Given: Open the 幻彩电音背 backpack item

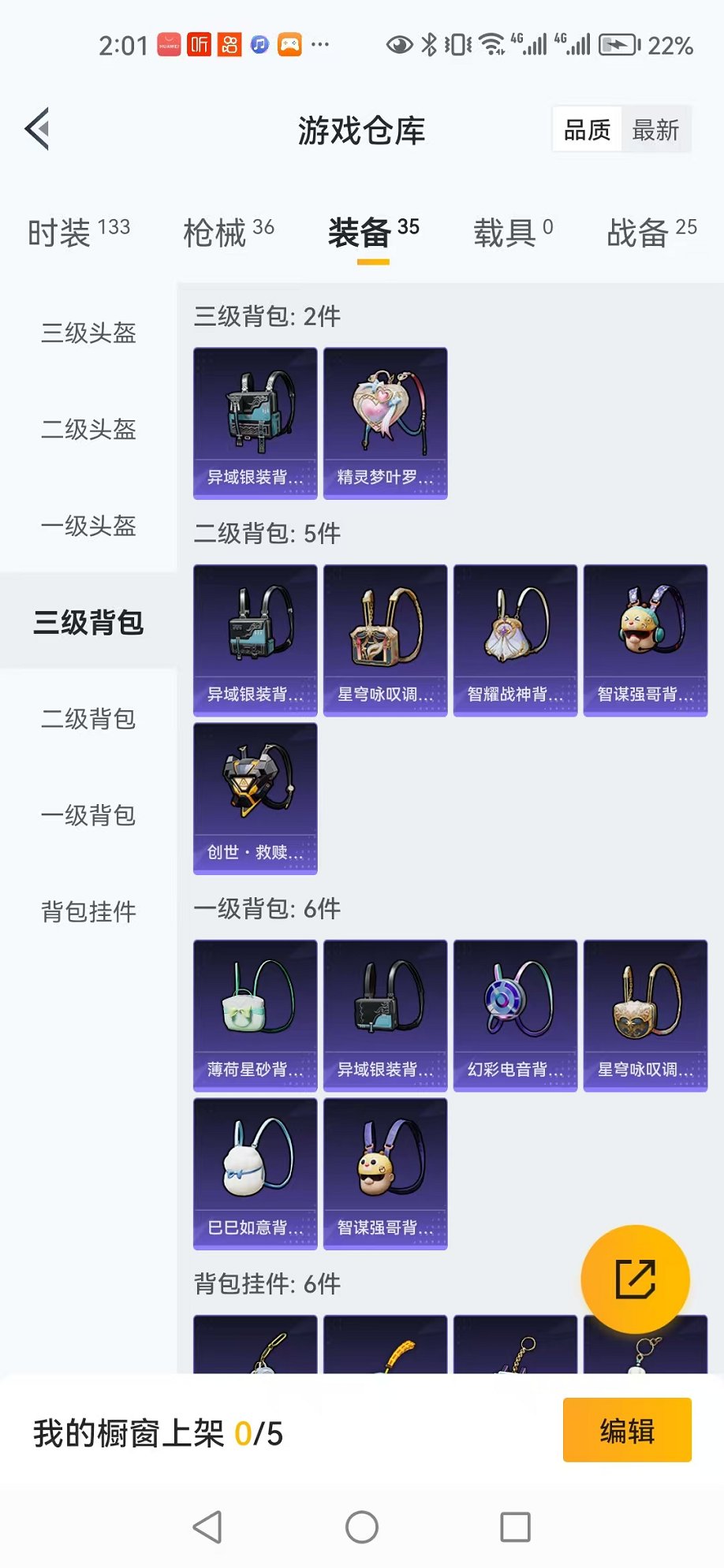Looking at the screenshot, I should pyautogui.click(x=516, y=1015).
